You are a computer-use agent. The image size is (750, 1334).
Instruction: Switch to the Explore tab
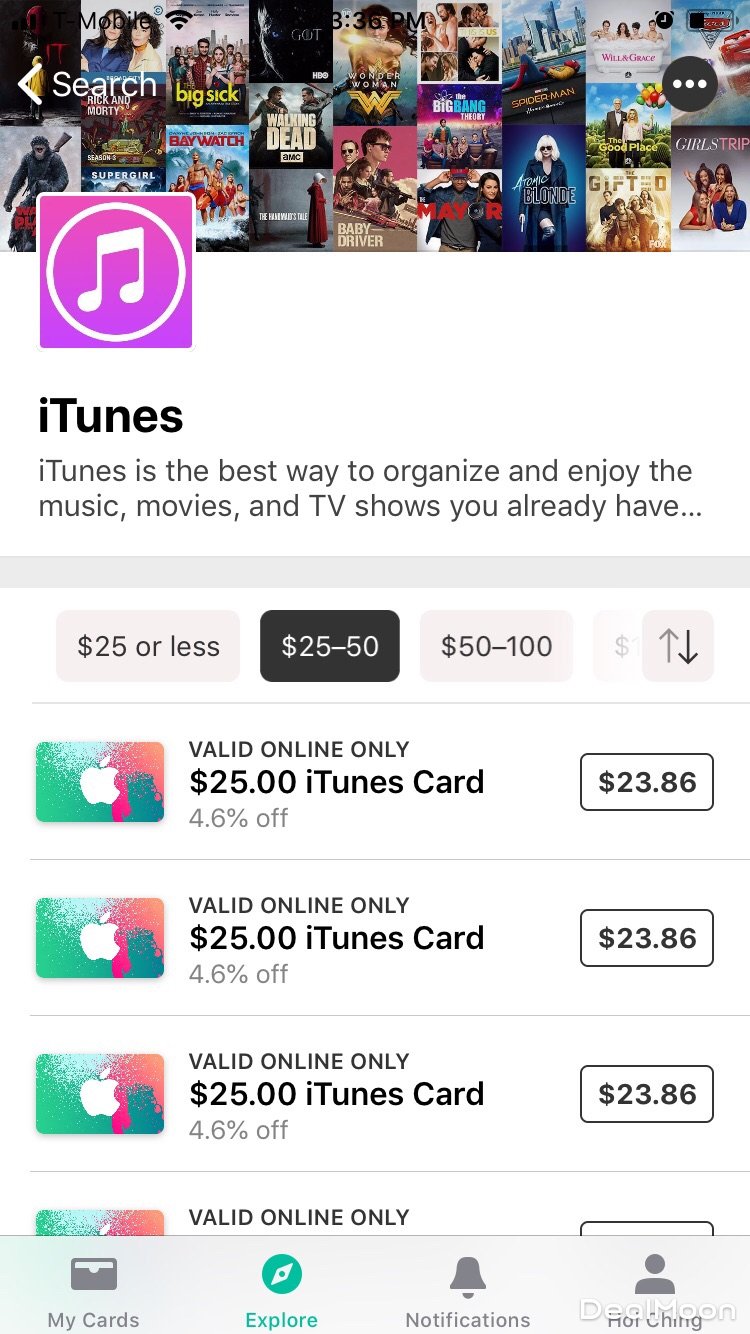[x=282, y=1290]
